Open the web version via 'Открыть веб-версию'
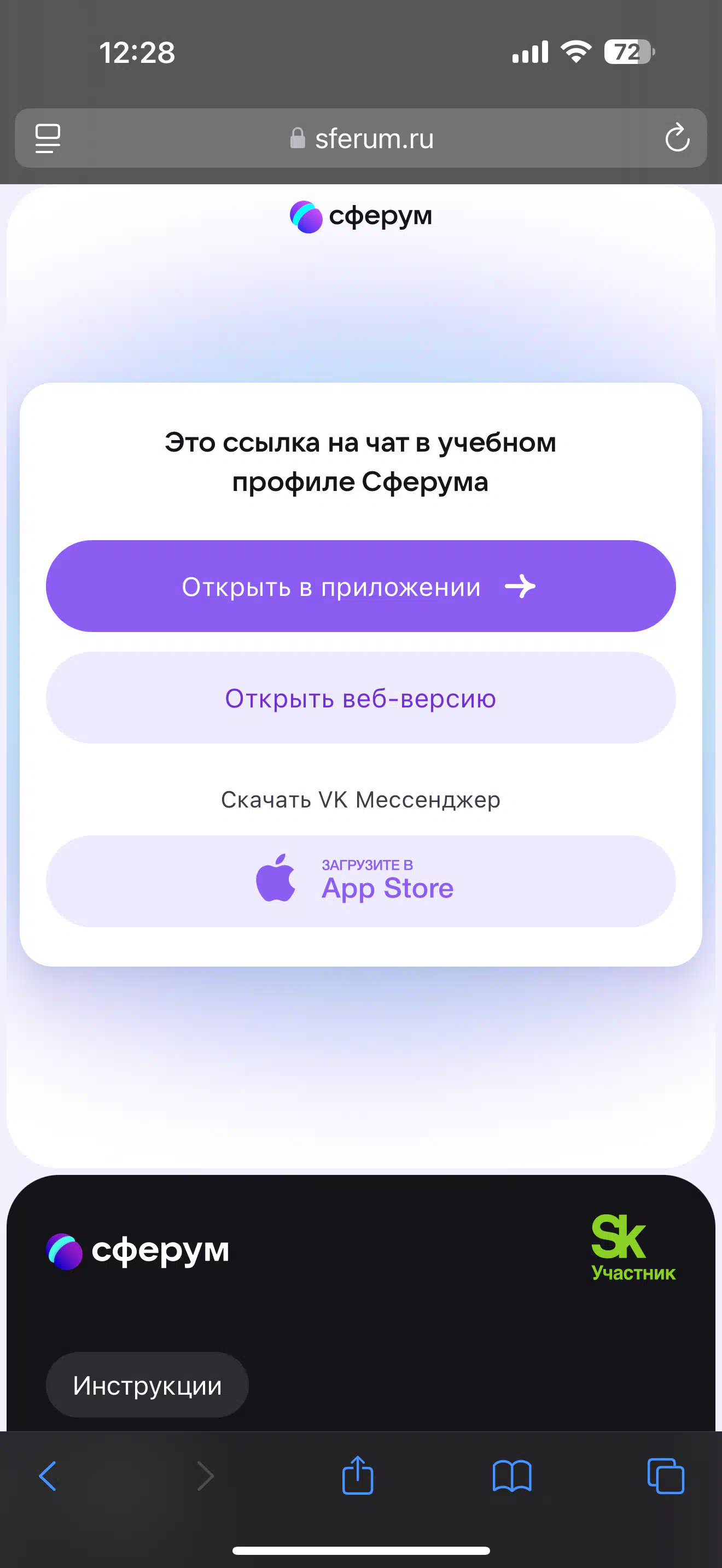The height and width of the screenshot is (1568, 722). pyautogui.click(x=360, y=698)
